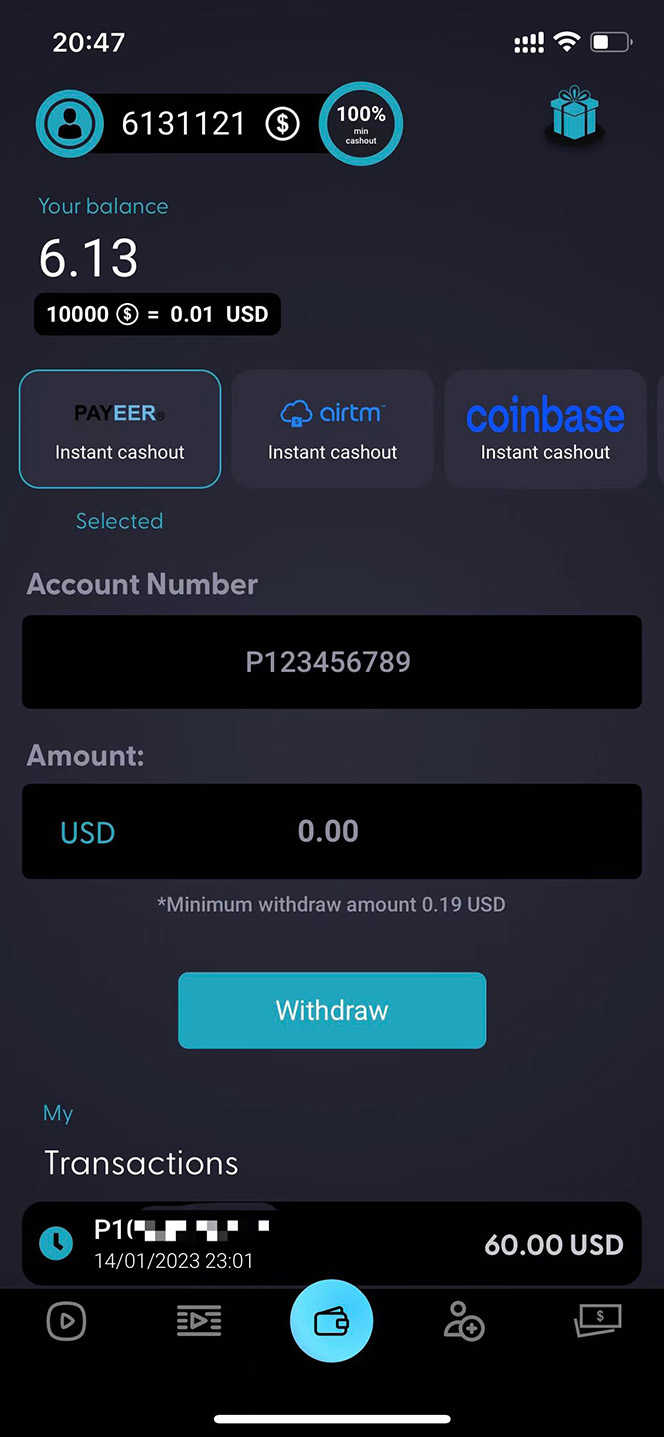The width and height of the screenshot is (664, 1437).
Task: Go to the wallet tab
Action: pos(331,1321)
